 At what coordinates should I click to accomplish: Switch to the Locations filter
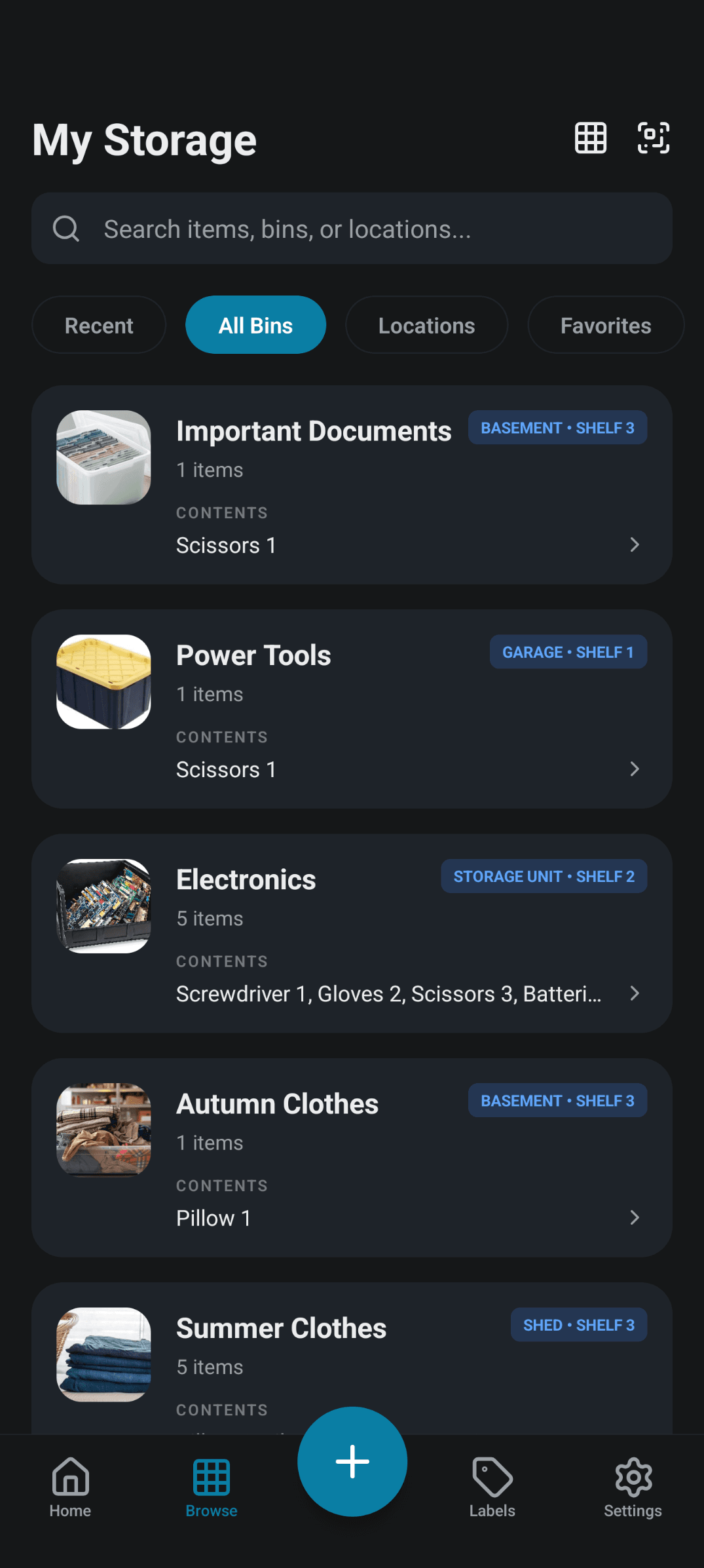[x=426, y=324]
